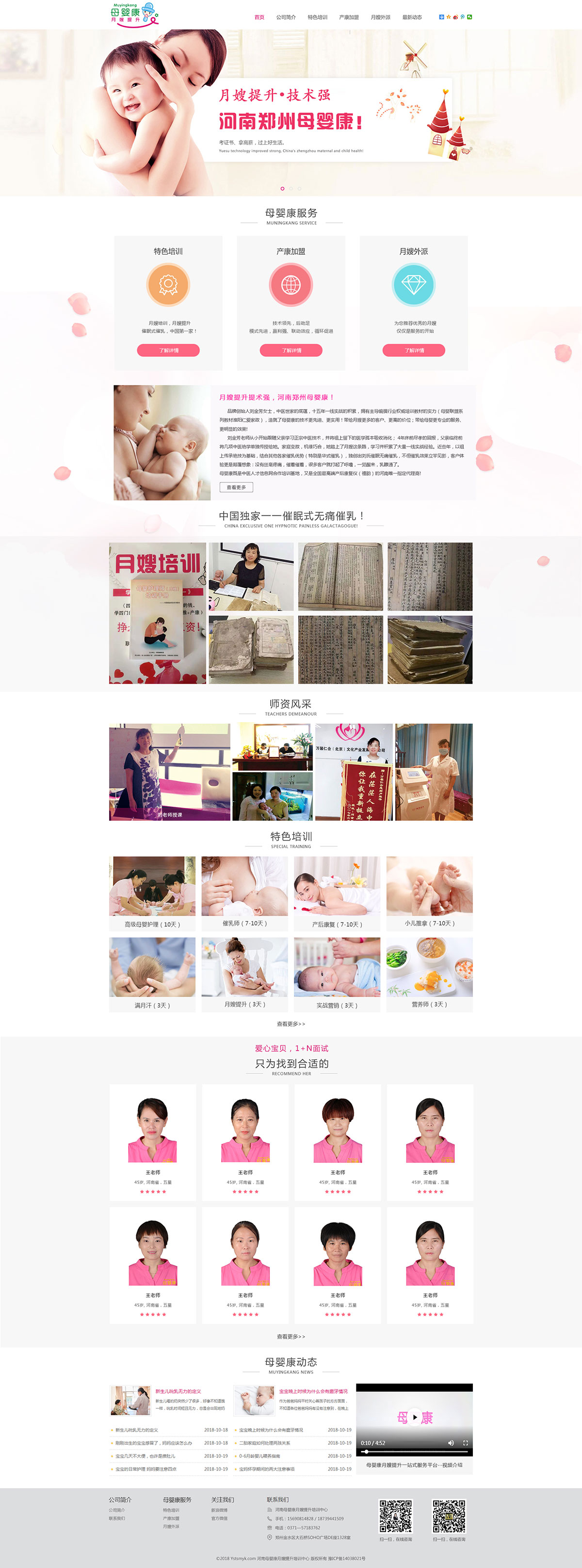Open 产康加盟 in the top navigation
This screenshot has width=582, height=1568.
(349, 17)
